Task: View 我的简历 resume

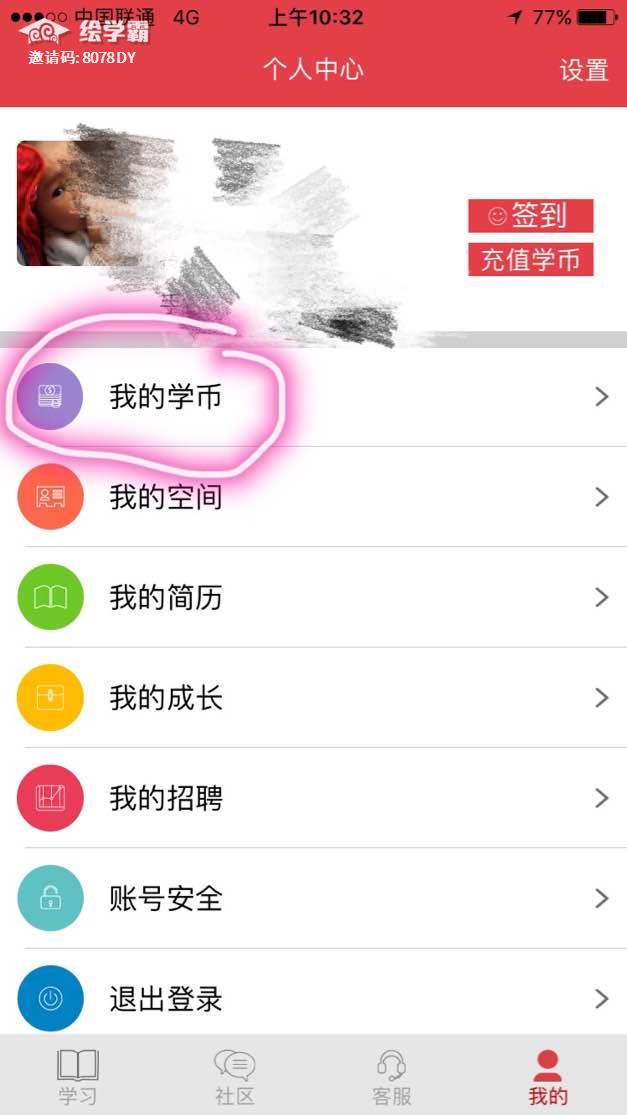Action: [x=313, y=597]
